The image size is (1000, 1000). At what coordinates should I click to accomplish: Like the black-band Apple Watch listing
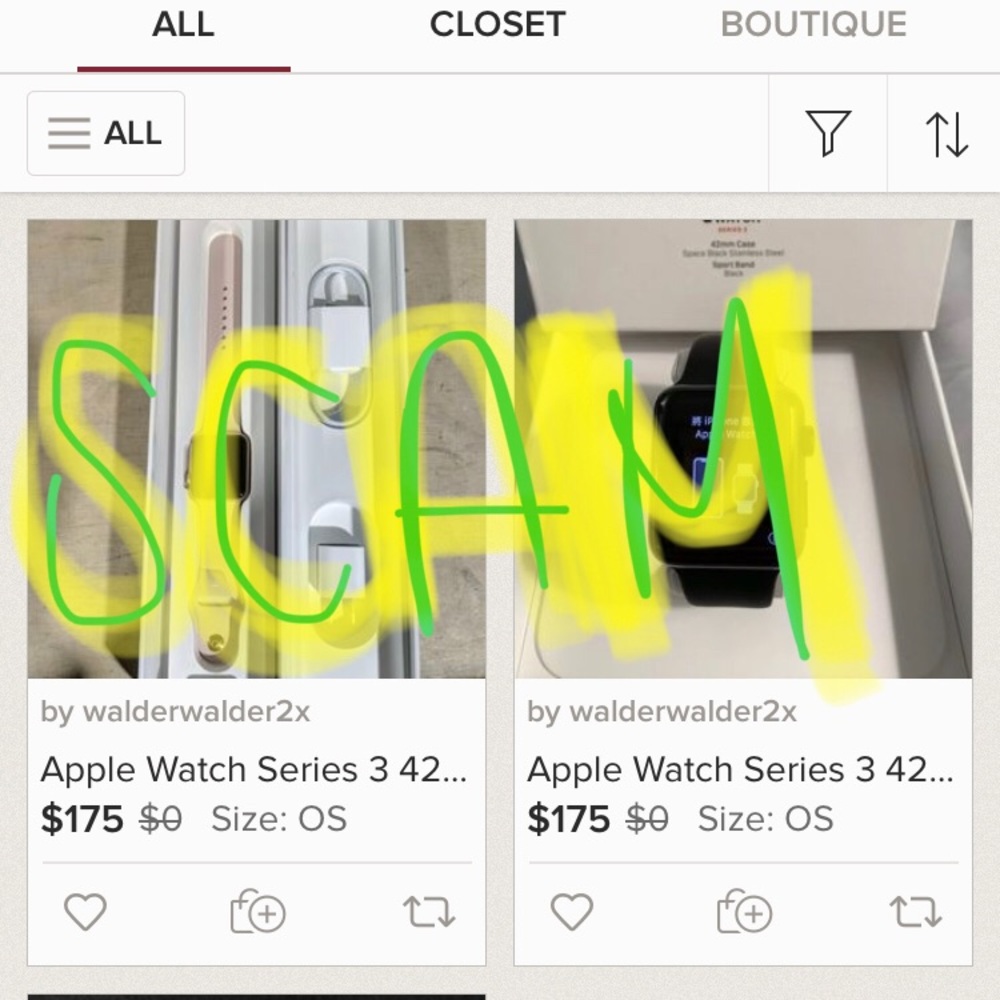572,912
